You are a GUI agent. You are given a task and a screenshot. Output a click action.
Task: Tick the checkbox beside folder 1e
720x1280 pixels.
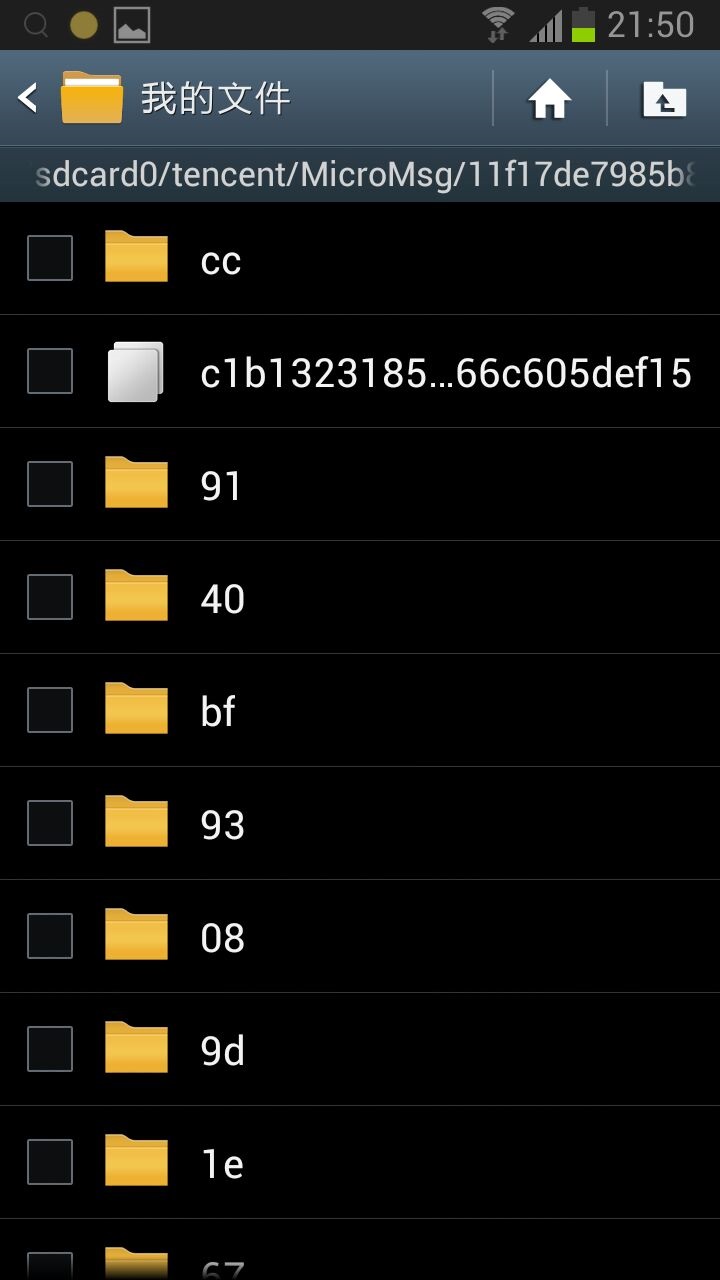(50, 1163)
